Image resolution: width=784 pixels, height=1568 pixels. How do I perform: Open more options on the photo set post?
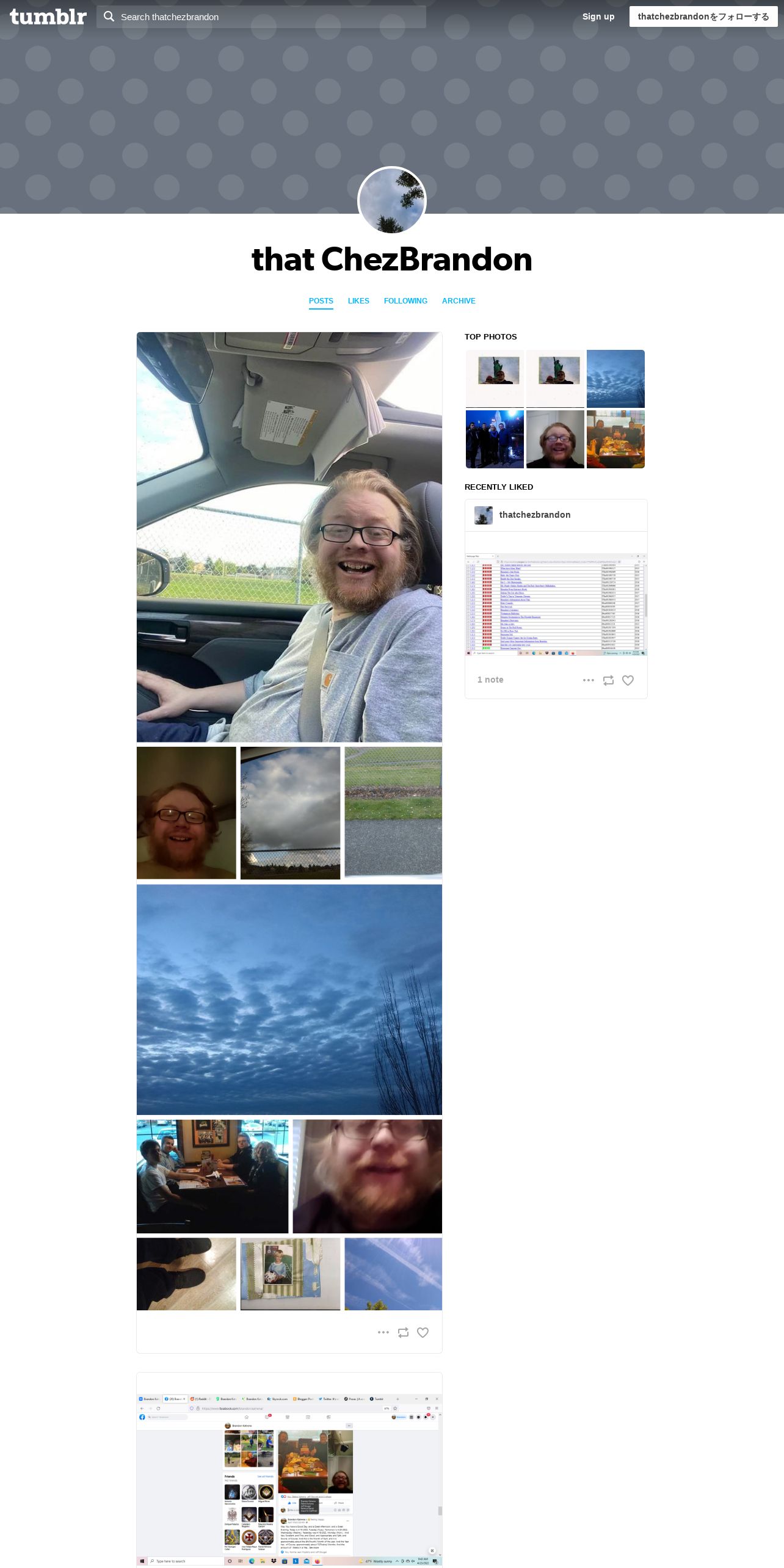point(383,1332)
